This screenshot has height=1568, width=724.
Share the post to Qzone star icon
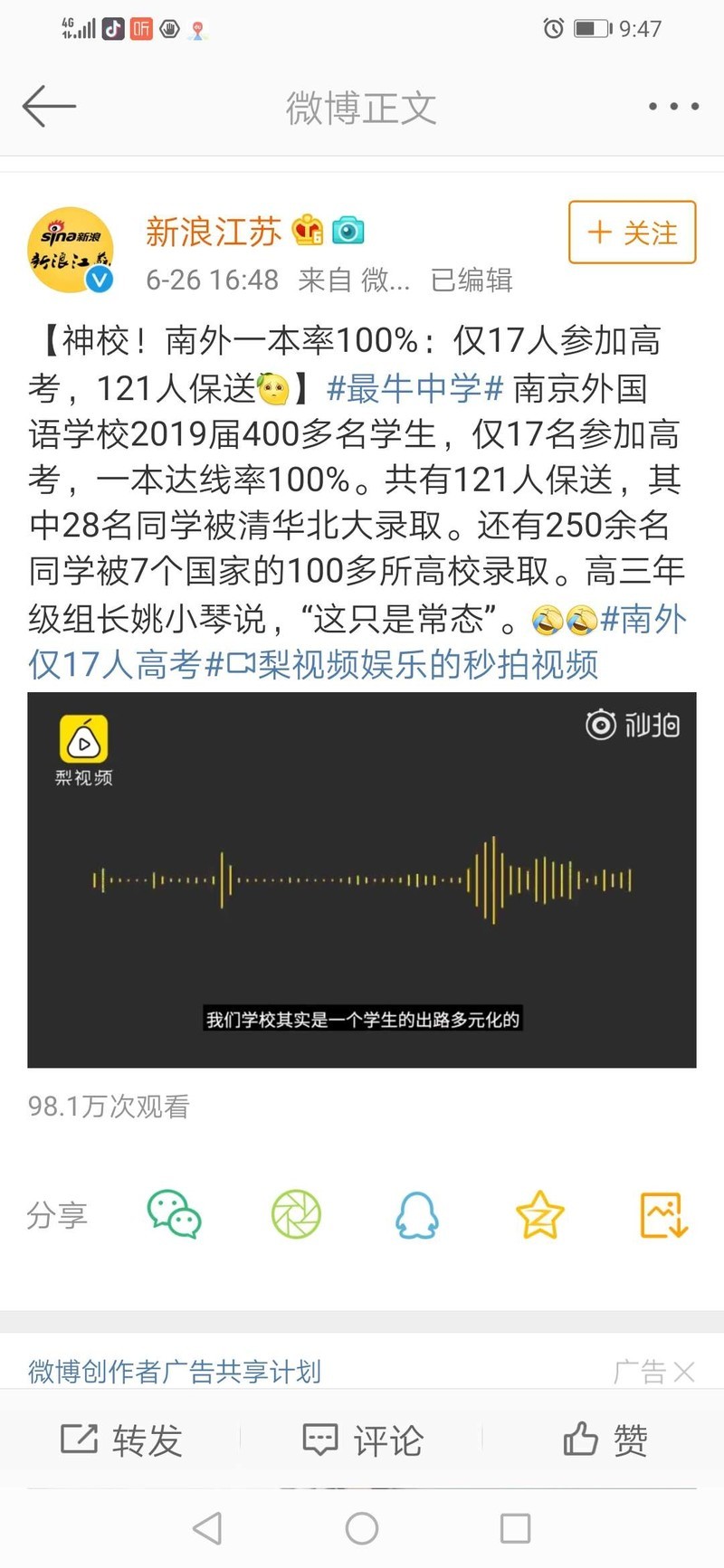tap(540, 1214)
